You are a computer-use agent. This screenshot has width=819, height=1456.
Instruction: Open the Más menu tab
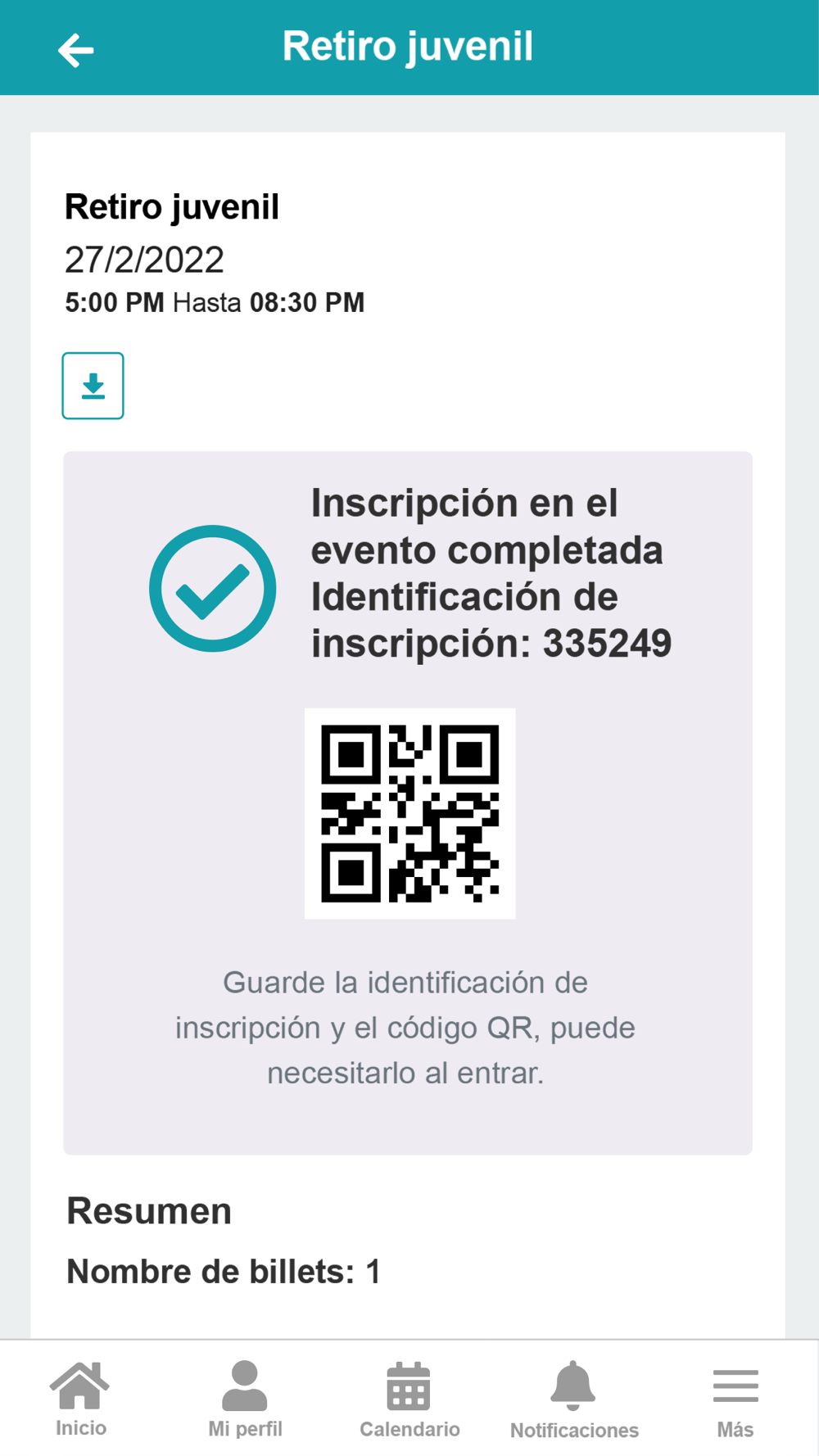(x=735, y=1399)
